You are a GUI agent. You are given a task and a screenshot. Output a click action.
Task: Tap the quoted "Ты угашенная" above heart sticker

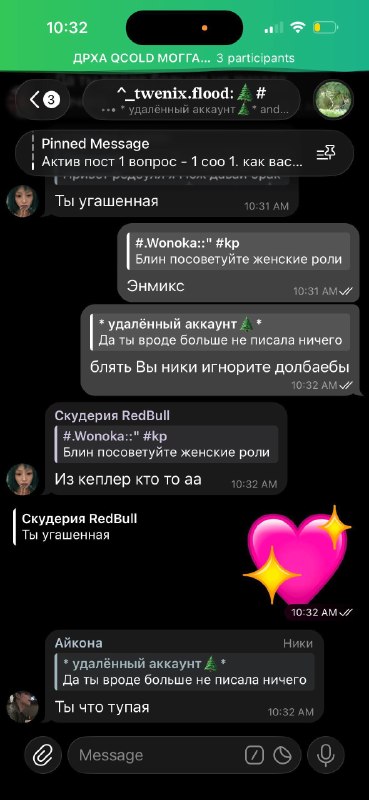tap(77, 527)
